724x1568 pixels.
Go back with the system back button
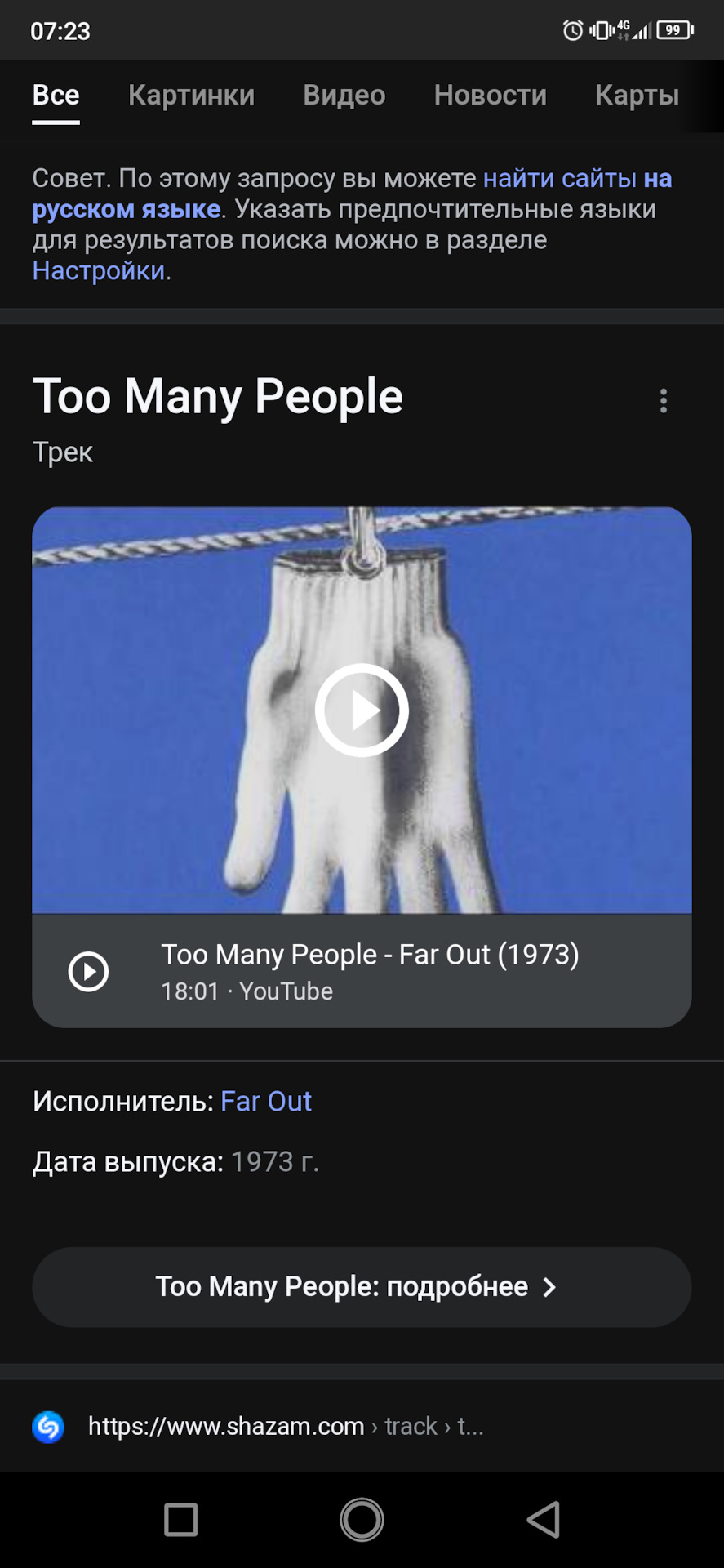point(543,1520)
